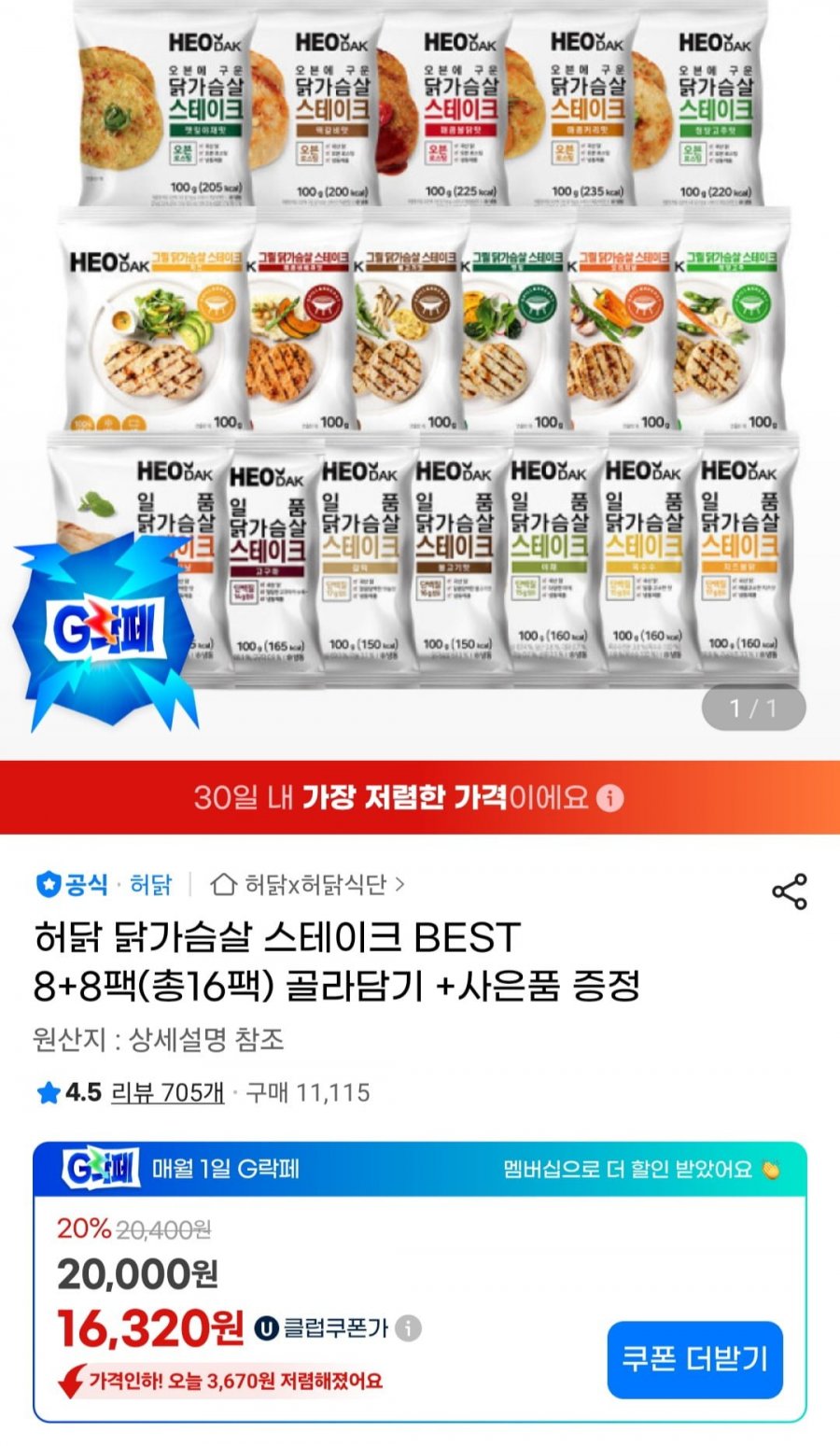Share this product
This screenshot has height=1446, width=840.
789,891
